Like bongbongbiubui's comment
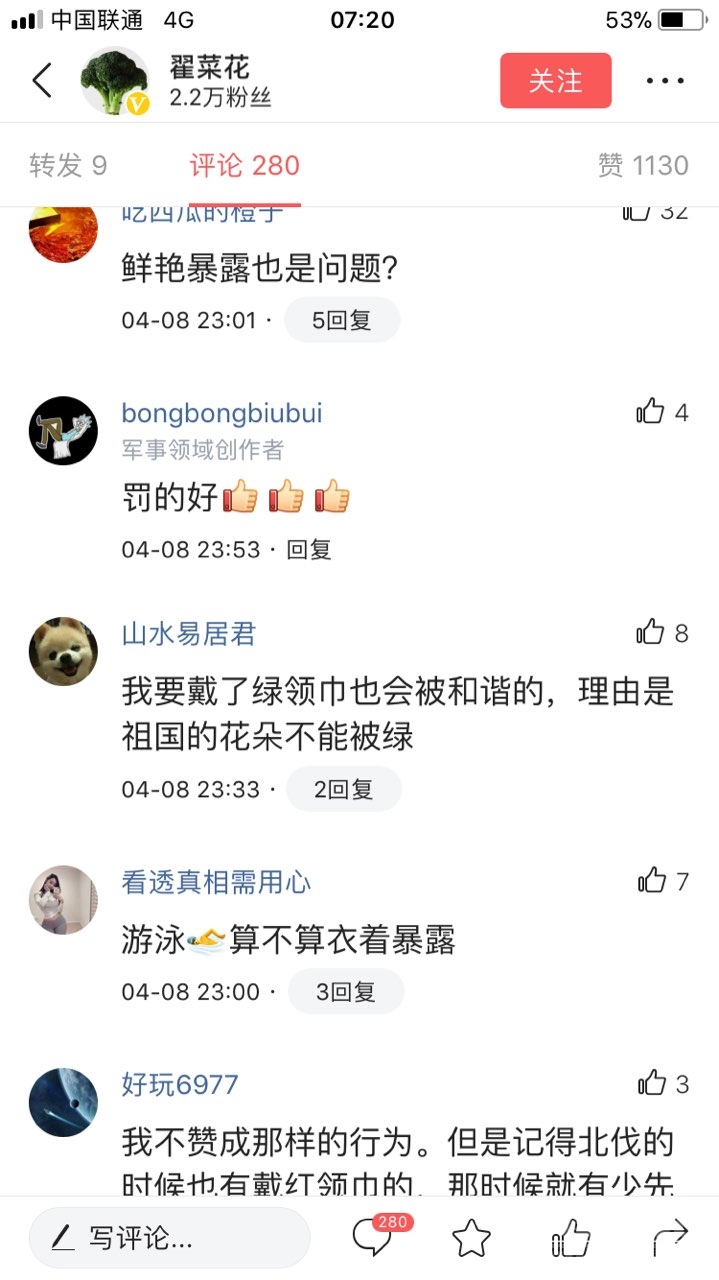Screen dimensions: 719x1280 [651, 412]
